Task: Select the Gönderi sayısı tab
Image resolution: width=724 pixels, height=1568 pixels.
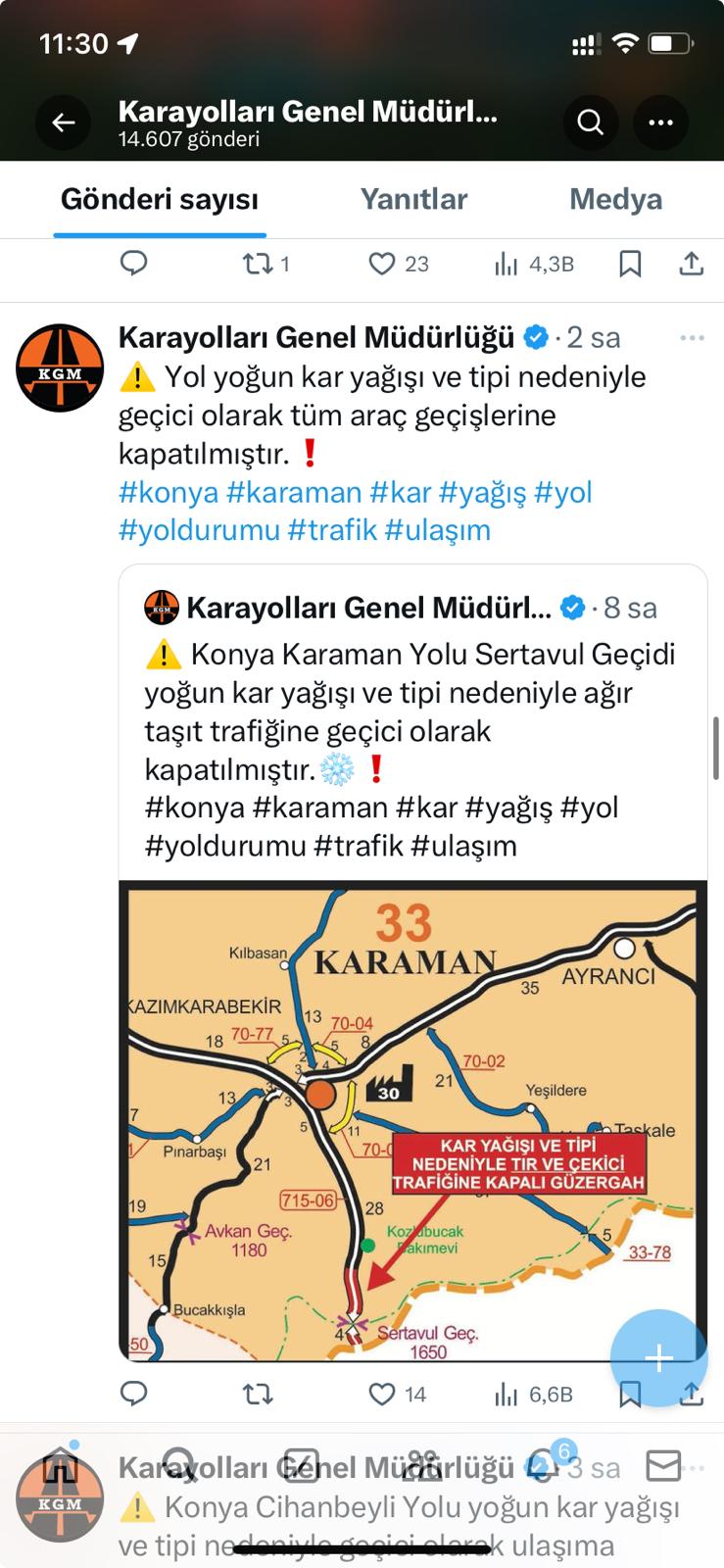Action: coord(160,199)
